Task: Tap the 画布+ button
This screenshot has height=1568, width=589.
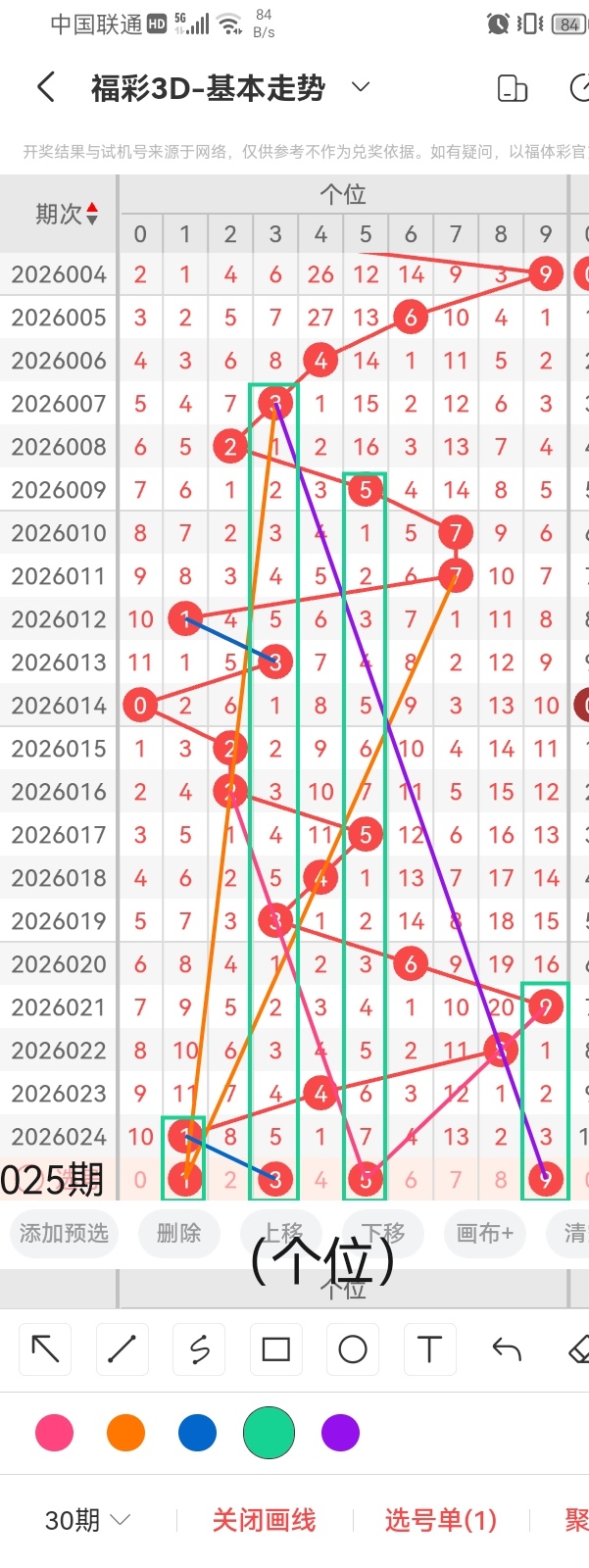Action: [x=484, y=1233]
